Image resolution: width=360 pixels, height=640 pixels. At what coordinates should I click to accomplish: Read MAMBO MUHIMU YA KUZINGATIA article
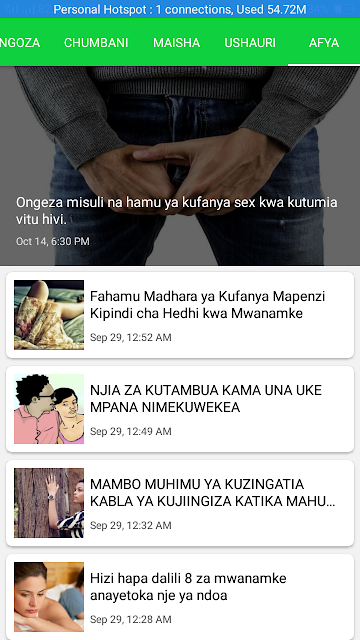pos(180,503)
